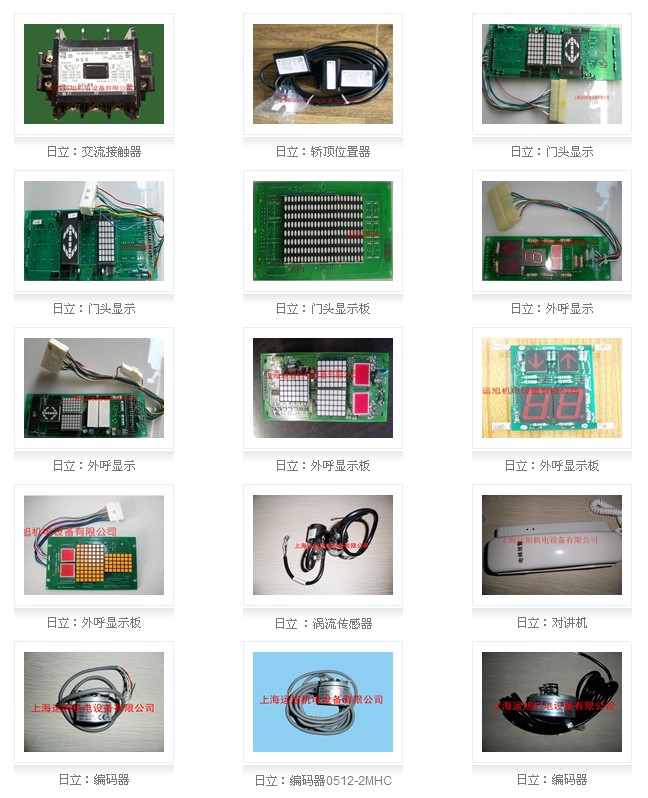
Task: Open 外呼显示 tile with single 7-segment digit
Action: coord(551,231)
